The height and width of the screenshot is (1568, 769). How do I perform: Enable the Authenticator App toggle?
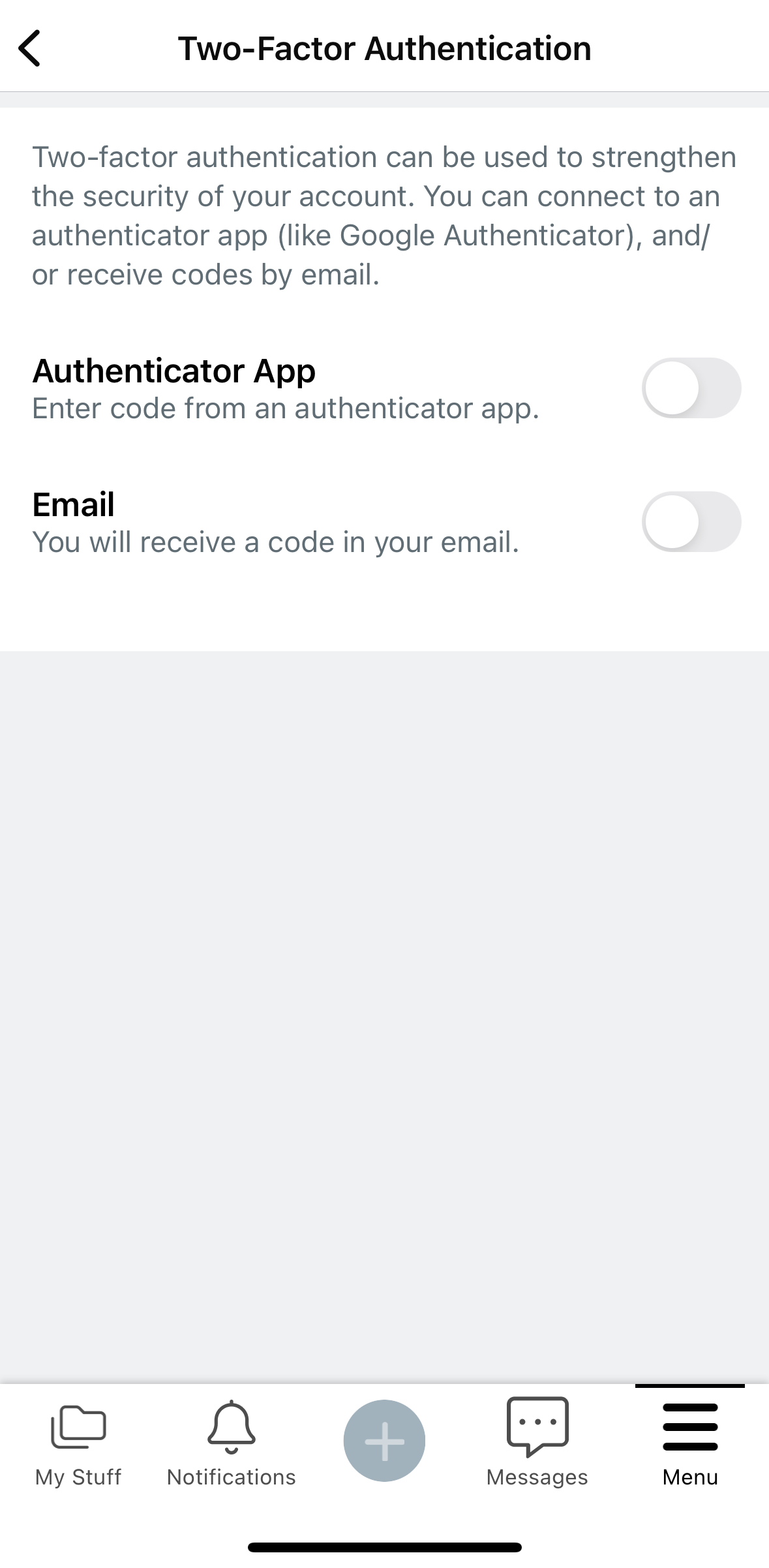(x=691, y=388)
